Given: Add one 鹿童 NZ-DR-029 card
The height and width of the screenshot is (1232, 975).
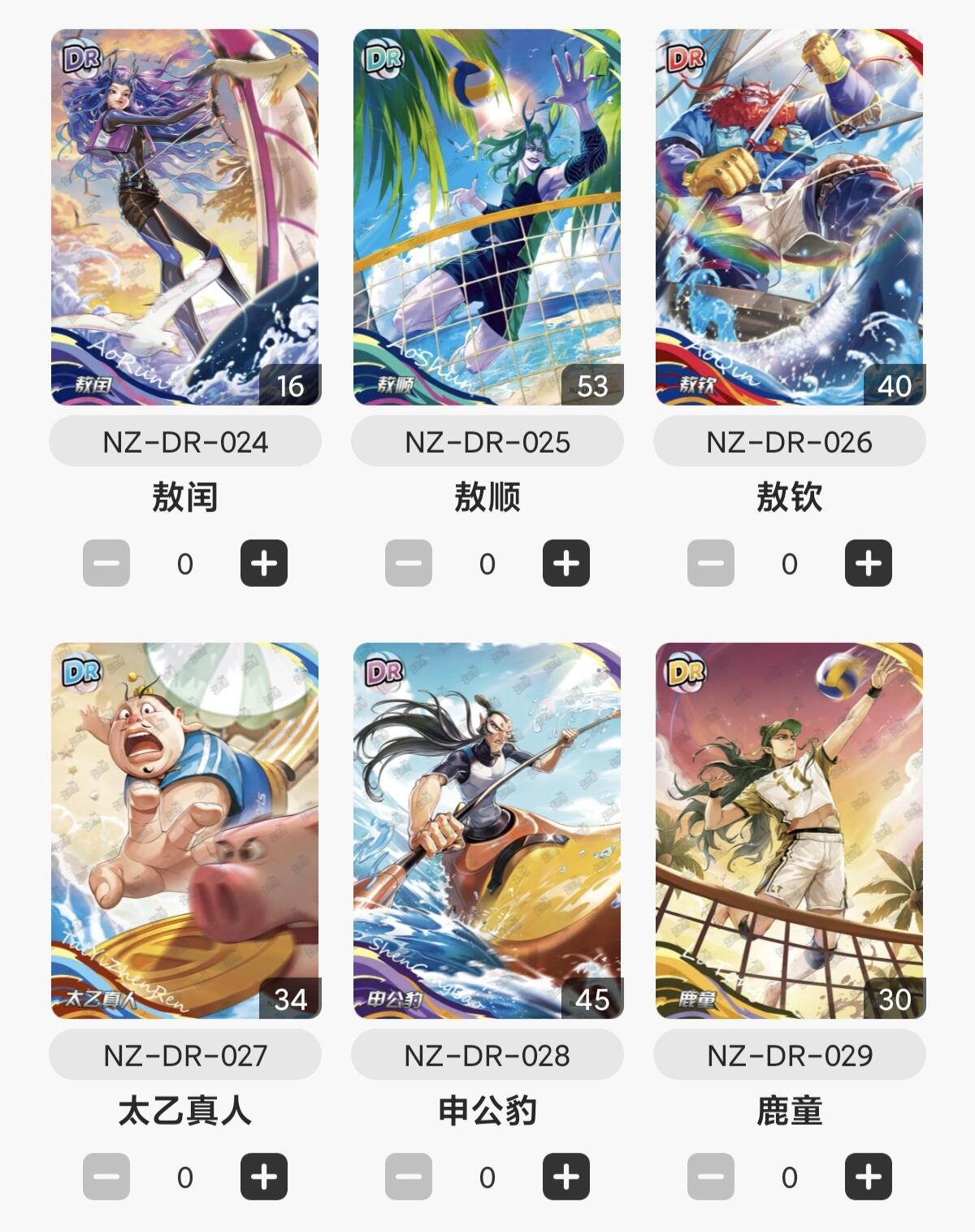Looking at the screenshot, I should 869,1177.
